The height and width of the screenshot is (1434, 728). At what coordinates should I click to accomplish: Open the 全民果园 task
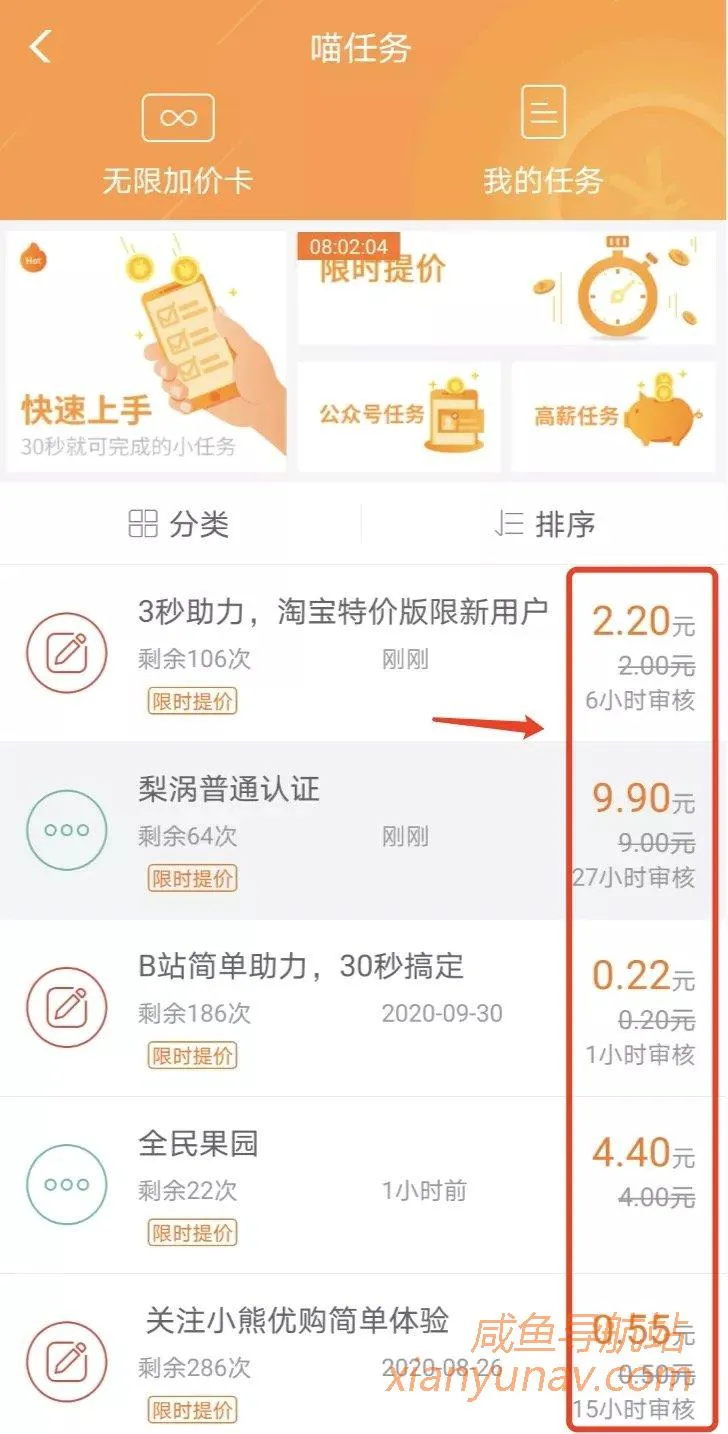(x=199, y=1143)
